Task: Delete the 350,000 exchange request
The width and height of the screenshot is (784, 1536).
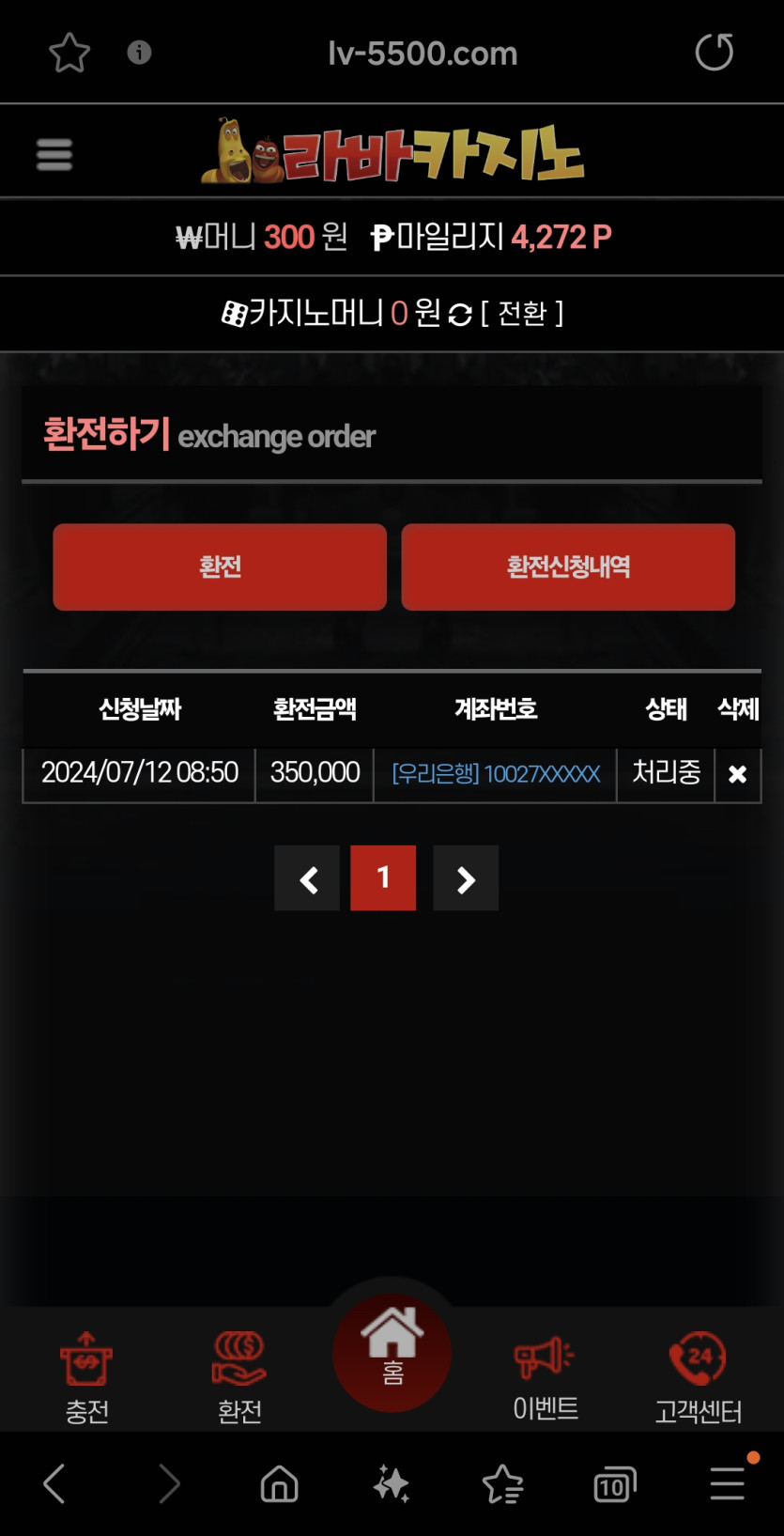Action: tap(737, 774)
